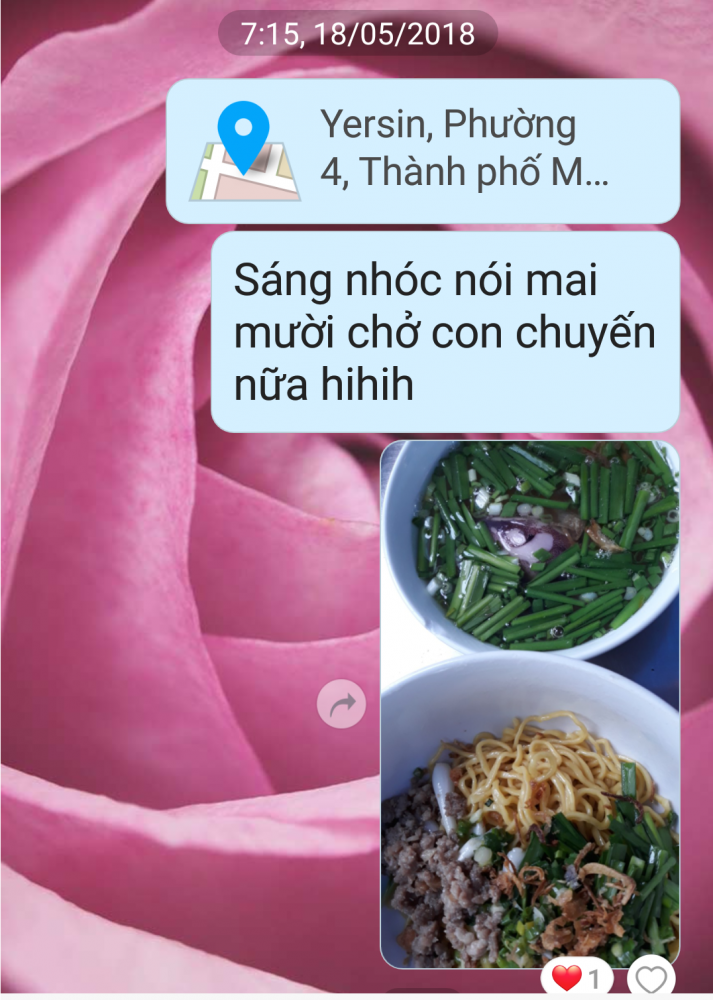Open the shared Yersin location message
713x1000 pixels.
[x=422, y=151]
